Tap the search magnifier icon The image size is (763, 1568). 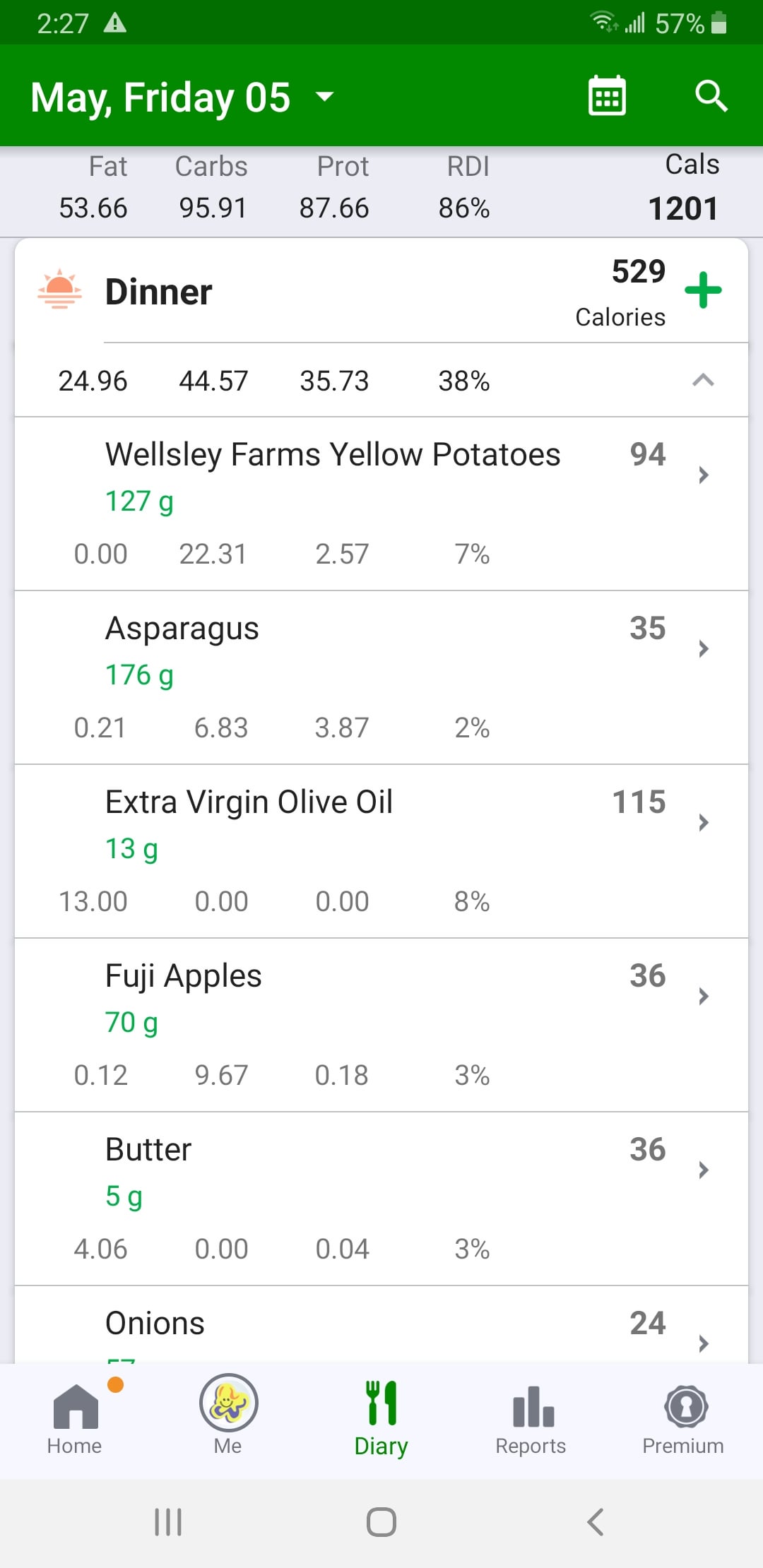(x=711, y=96)
